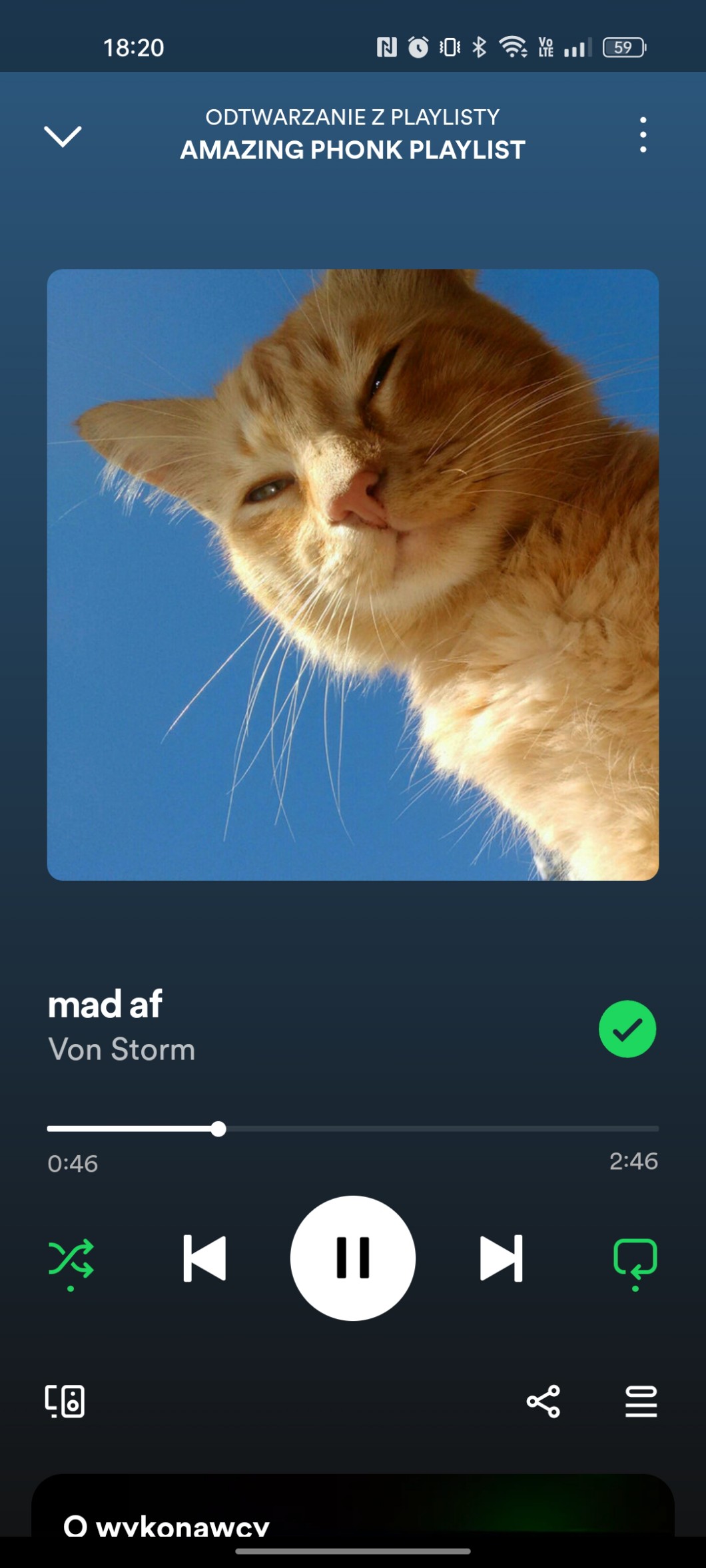Tap the song progress bar
The image size is (706, 1568).
[353, 1129]
